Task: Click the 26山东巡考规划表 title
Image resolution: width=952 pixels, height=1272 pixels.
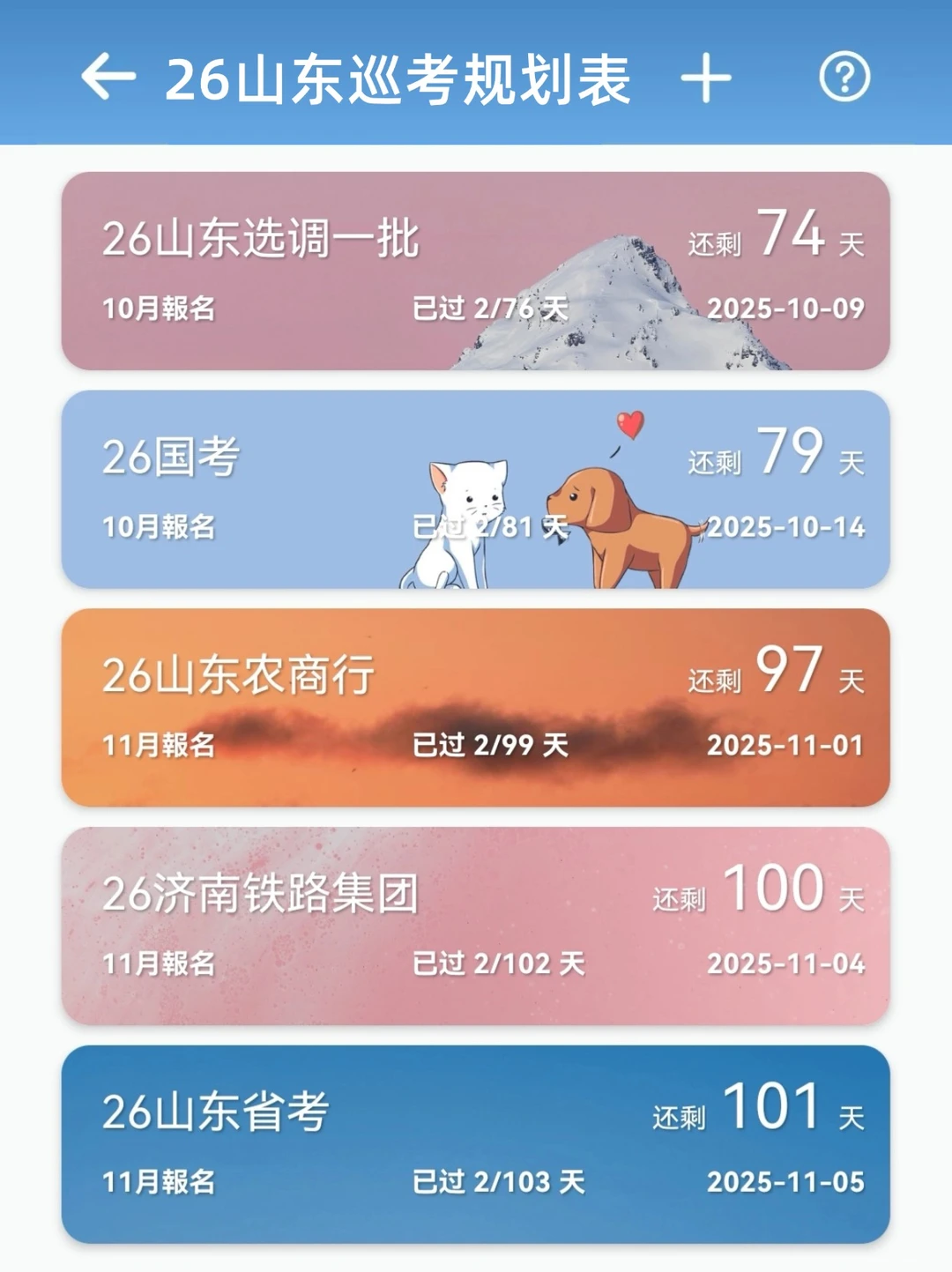Action: (x=401, y=79)
